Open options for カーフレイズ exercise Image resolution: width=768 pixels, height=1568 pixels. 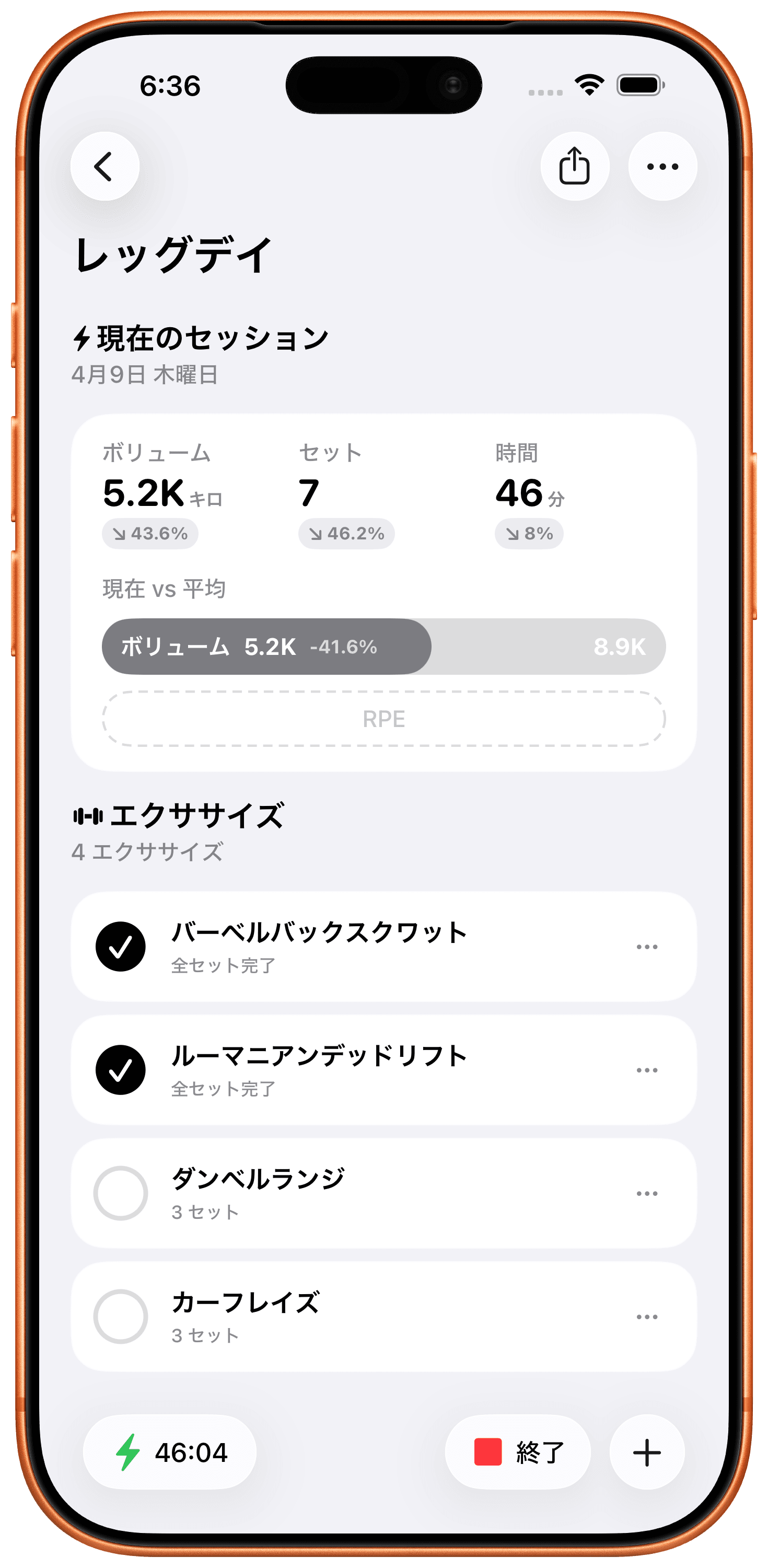click(647, 1317)
